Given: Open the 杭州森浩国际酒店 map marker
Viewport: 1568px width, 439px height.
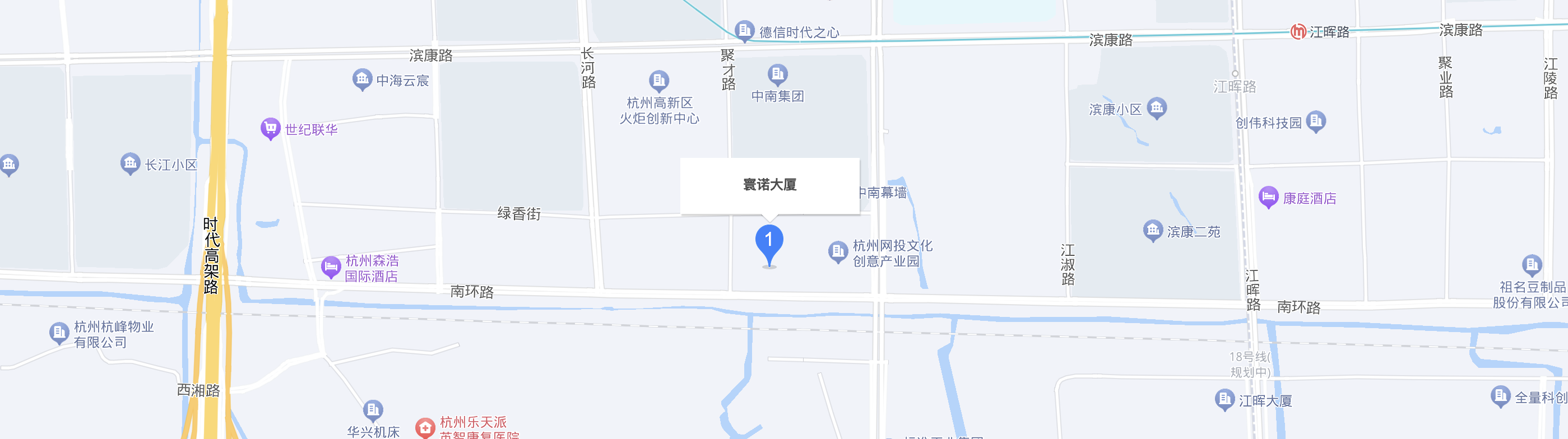Looking at the screenshot, I should click(x=331, y=267).
